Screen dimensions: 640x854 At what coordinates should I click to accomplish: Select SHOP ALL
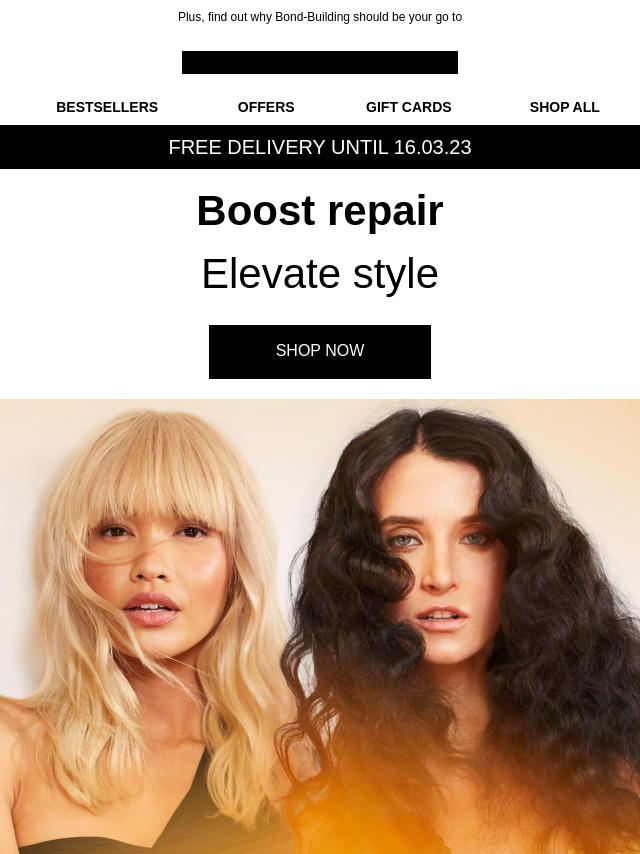pos(564,107)
